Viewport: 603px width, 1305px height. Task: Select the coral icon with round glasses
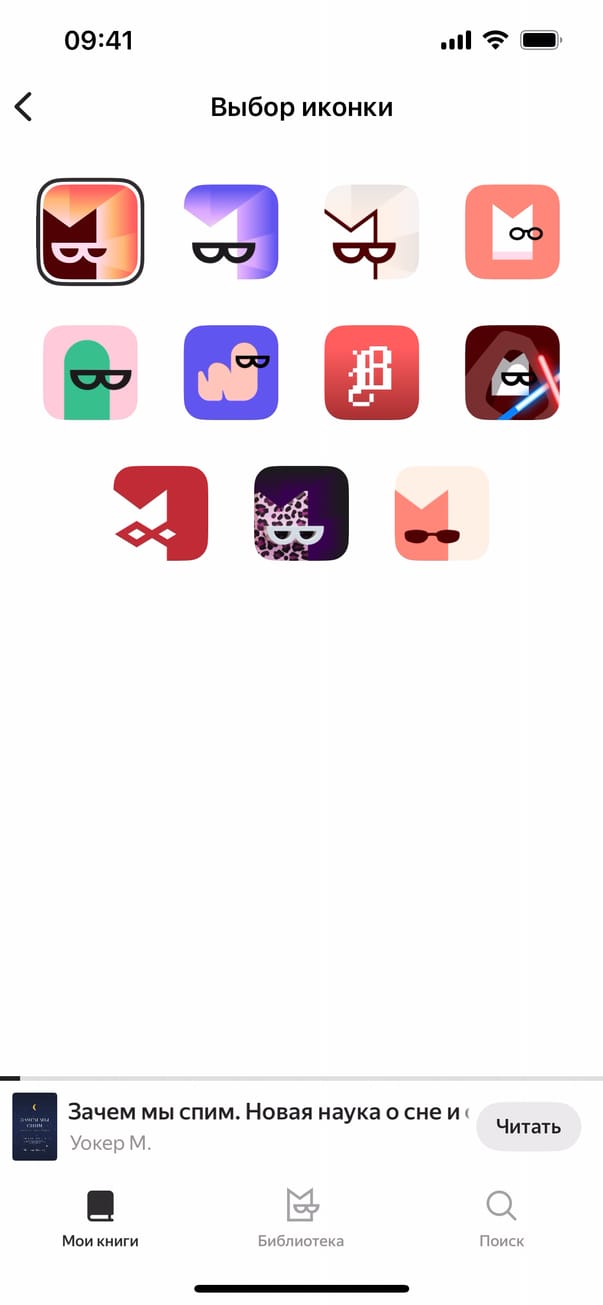pos(513,231)
